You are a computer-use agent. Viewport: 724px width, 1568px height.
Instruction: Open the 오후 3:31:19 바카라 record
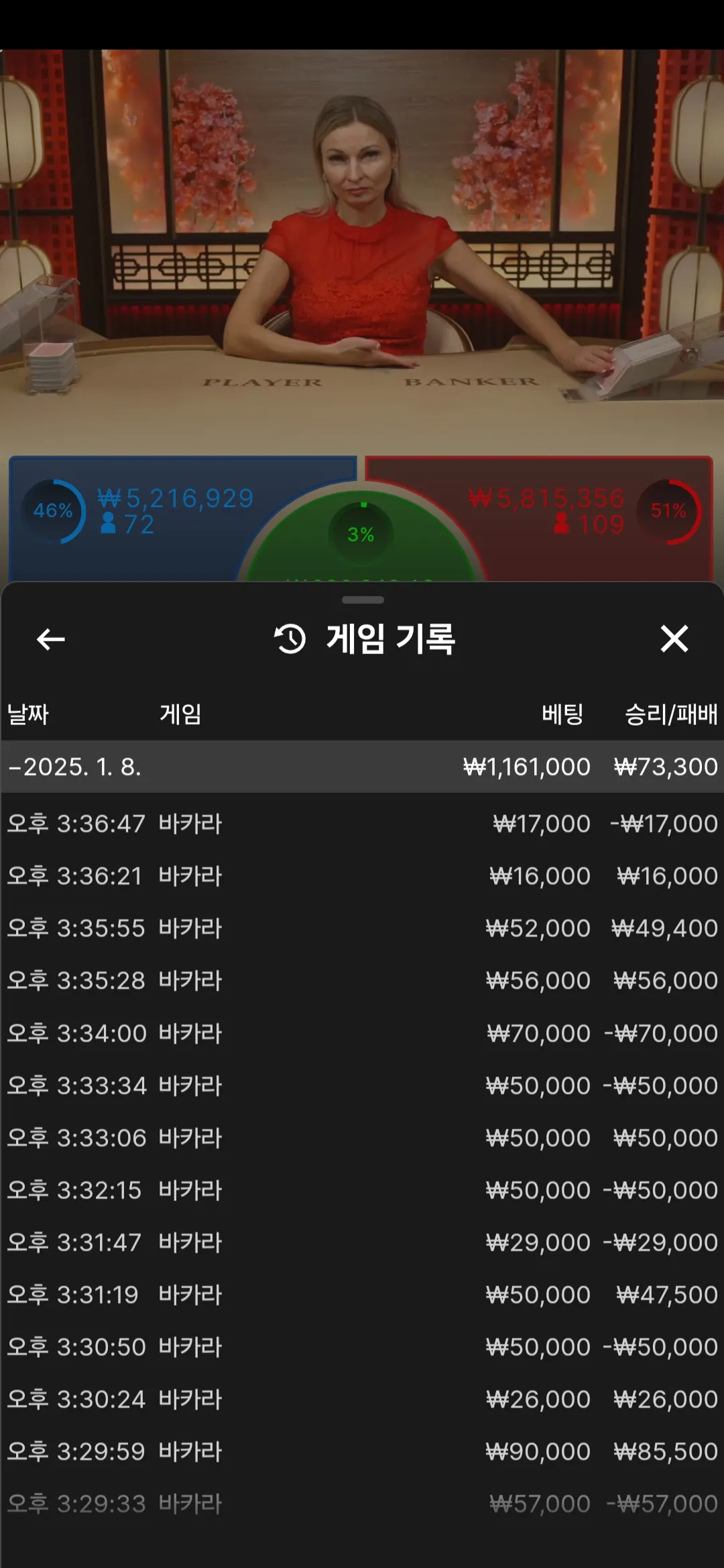click(362, 1295)
